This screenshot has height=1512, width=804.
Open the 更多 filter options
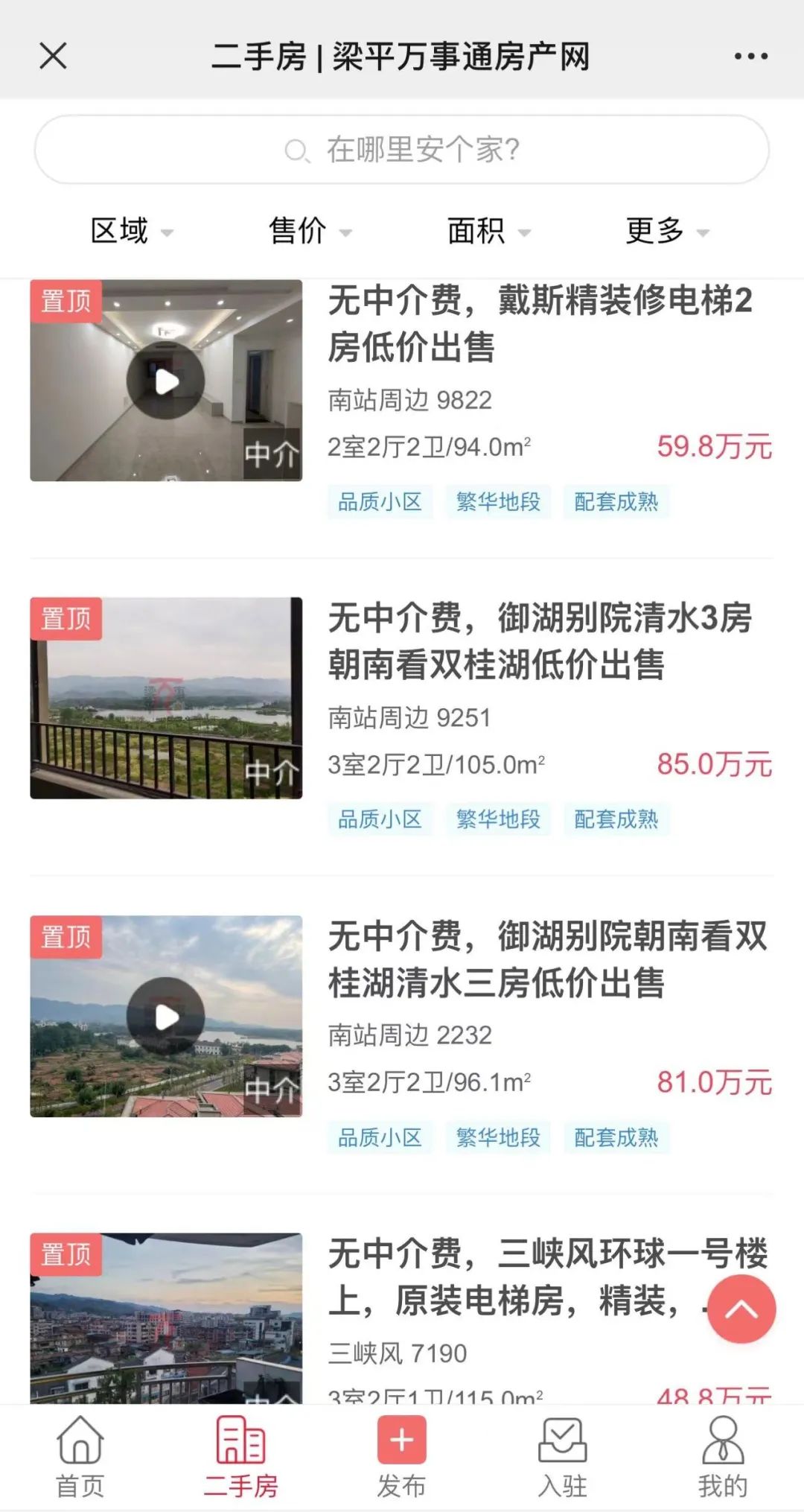tap(667, 231)
